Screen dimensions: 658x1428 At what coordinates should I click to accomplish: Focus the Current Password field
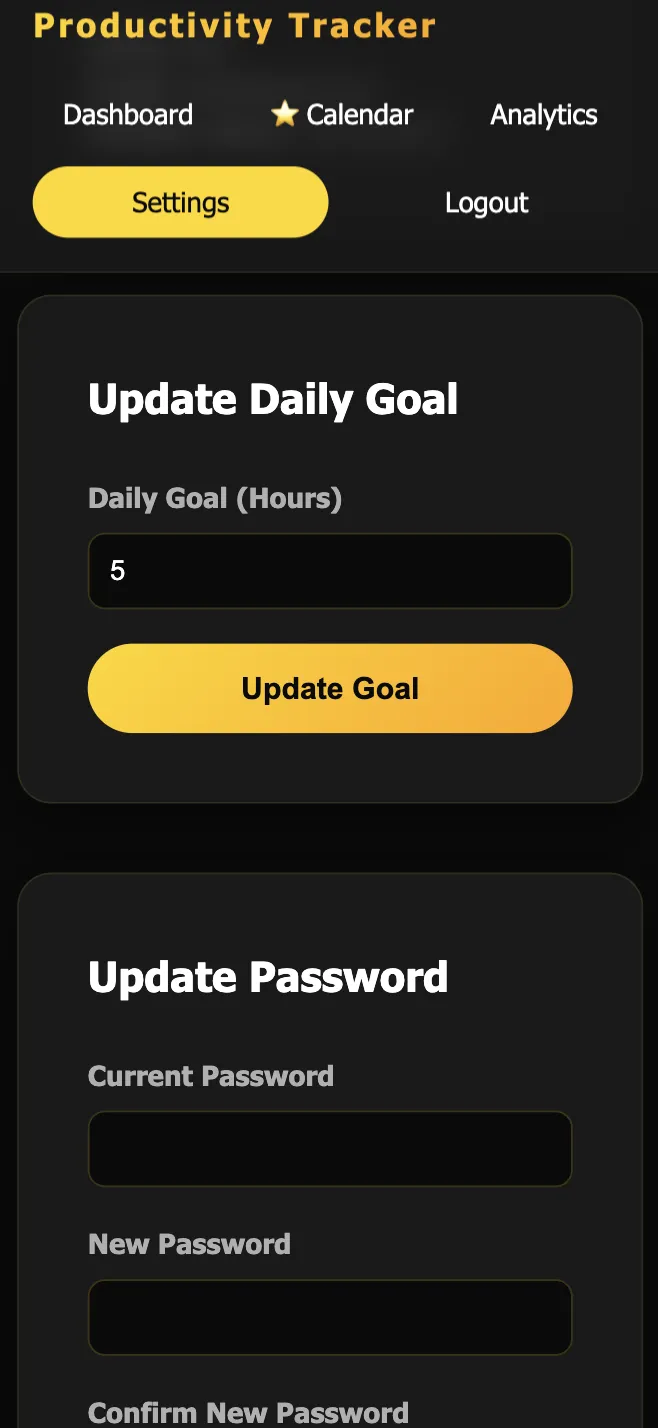(330, 1149)
